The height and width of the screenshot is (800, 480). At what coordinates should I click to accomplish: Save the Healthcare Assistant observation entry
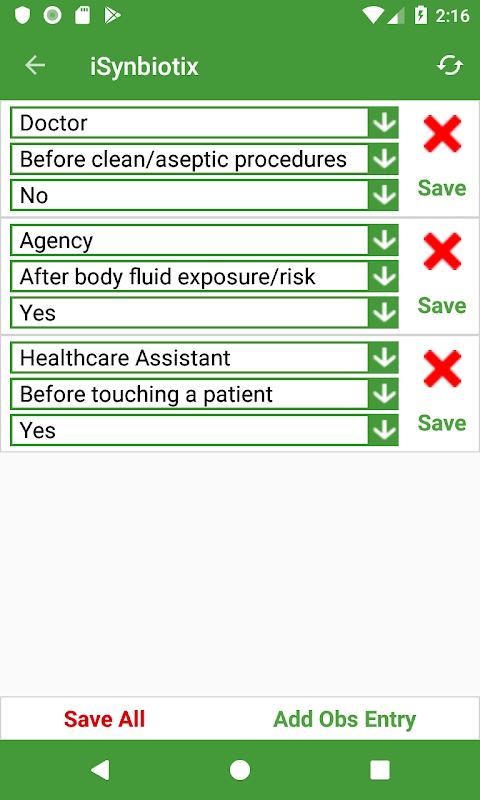442,422
